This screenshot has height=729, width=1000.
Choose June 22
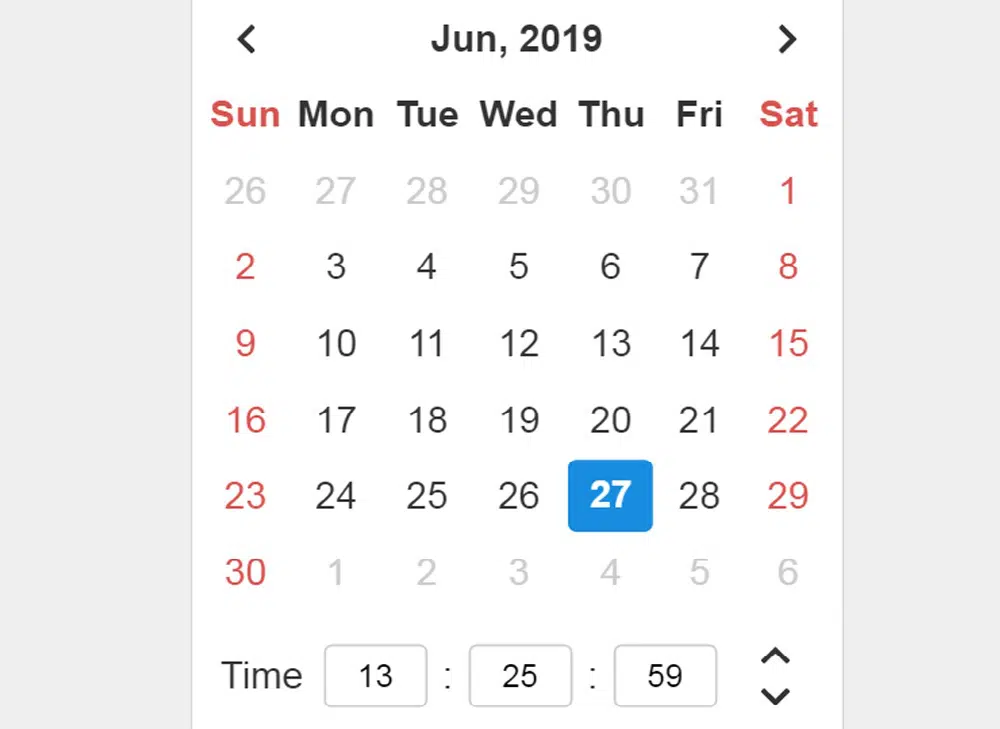(x=788, y=420)
